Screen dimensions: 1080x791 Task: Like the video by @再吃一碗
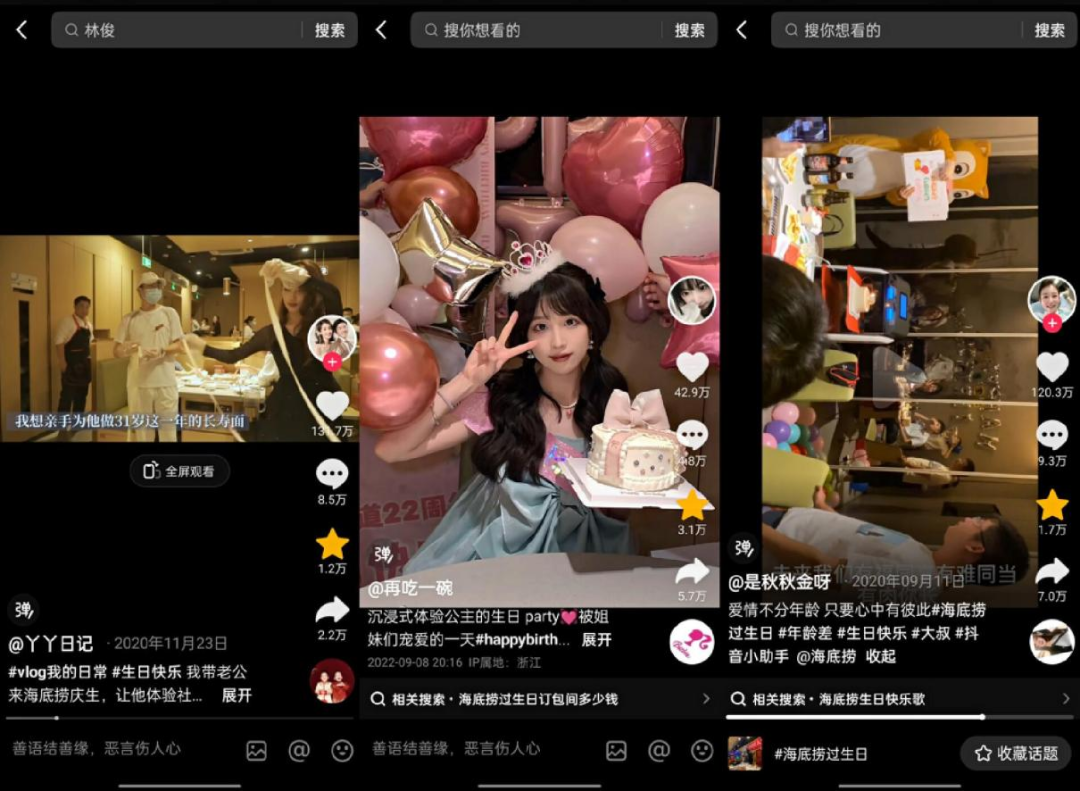coord(692,367)
